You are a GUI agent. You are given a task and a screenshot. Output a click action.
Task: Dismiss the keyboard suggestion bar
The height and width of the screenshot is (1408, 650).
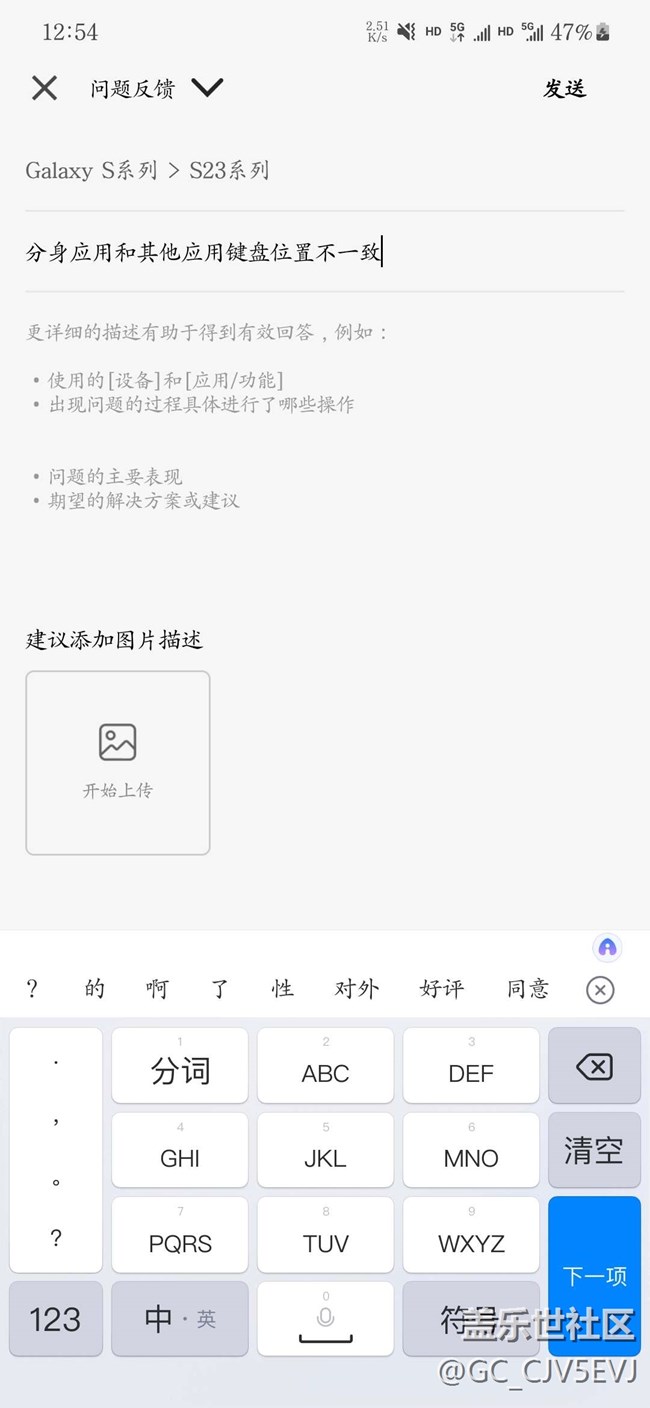599,990
